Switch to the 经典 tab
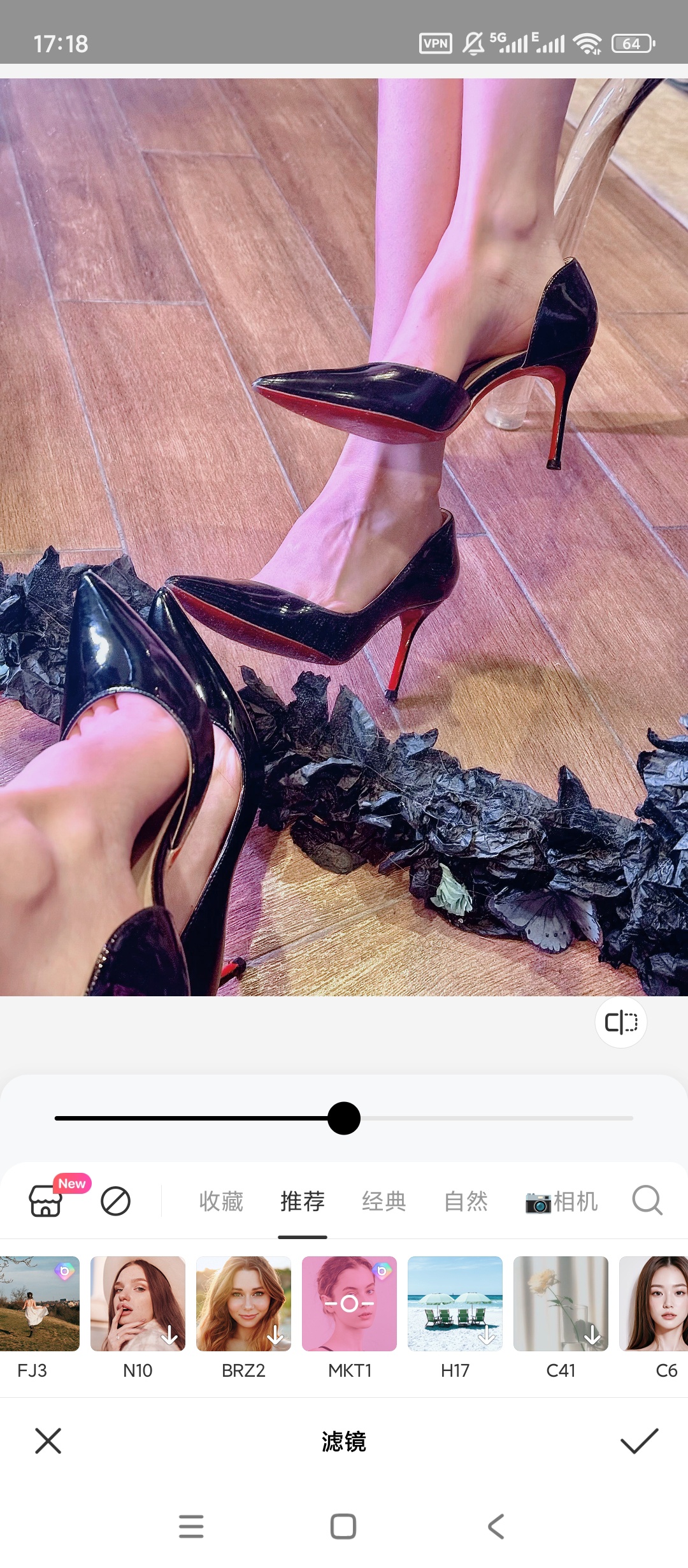688x1568 pixels. coord(384,1201)
